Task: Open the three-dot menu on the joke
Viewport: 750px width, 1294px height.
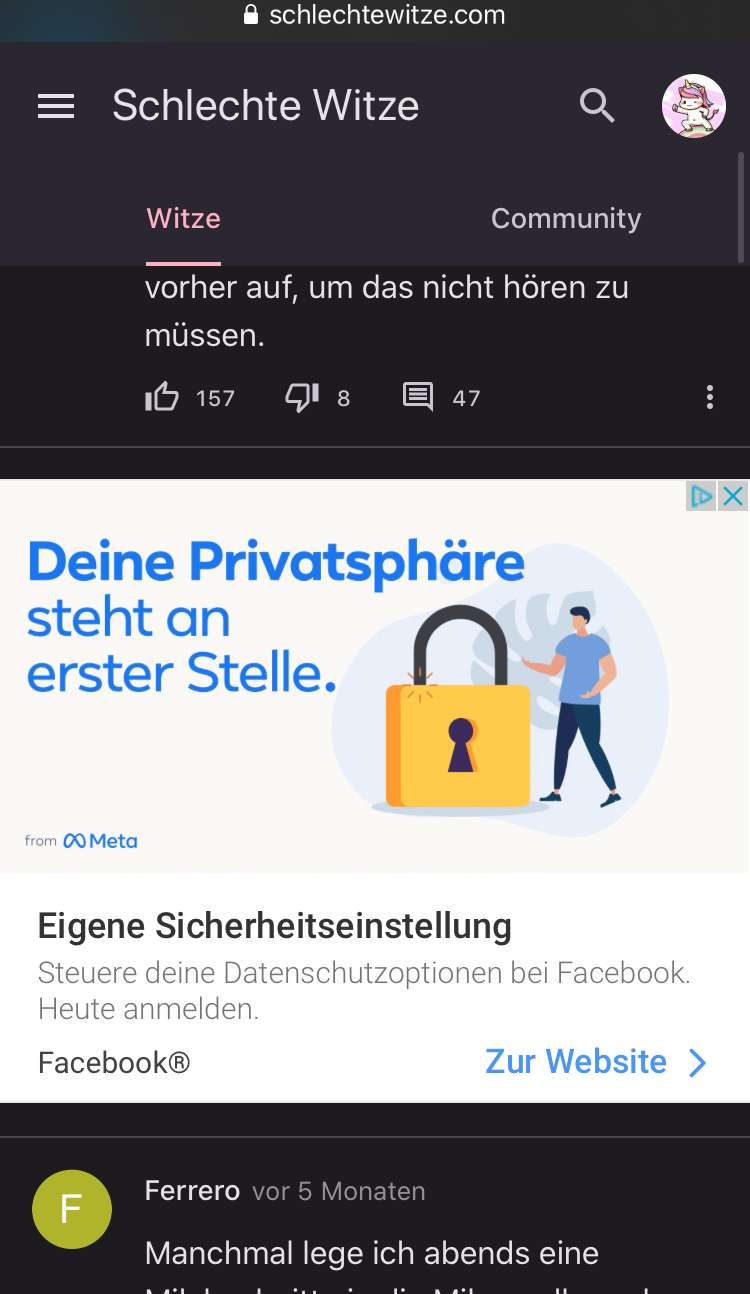Action: (x=709, y=398)
